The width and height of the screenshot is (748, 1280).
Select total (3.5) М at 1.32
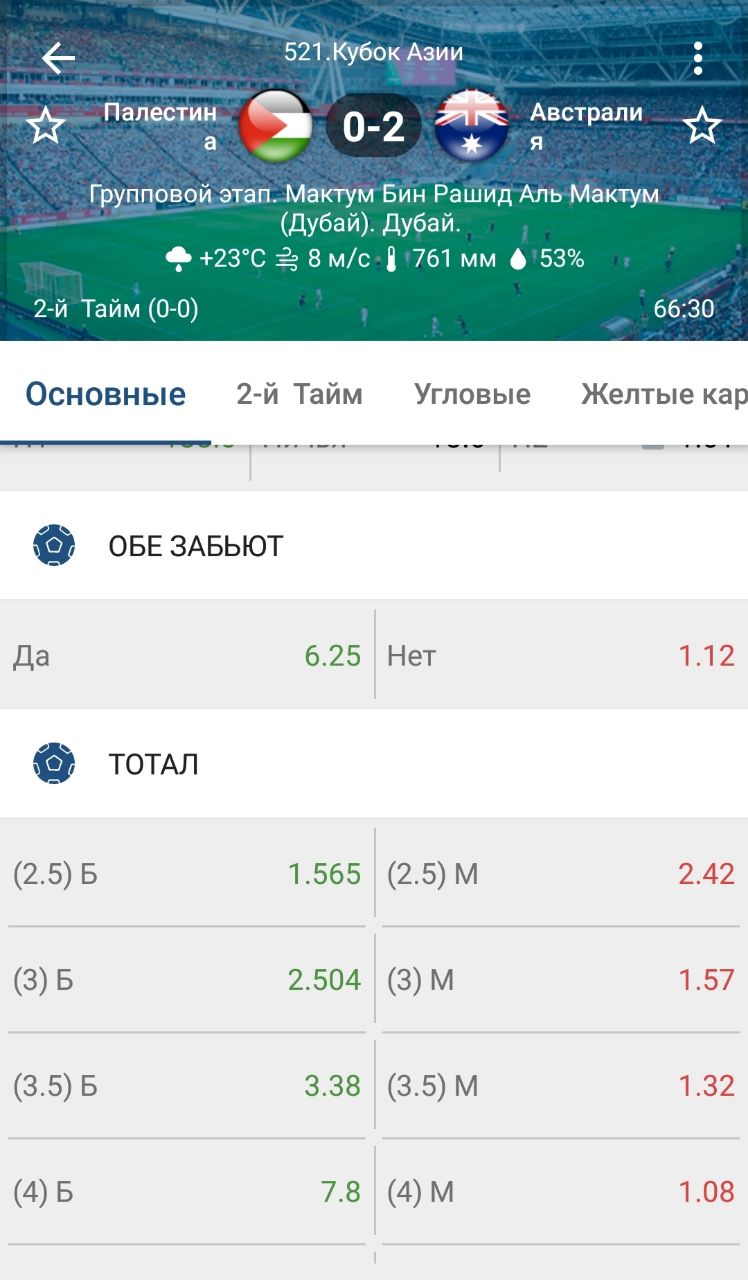562,1085
